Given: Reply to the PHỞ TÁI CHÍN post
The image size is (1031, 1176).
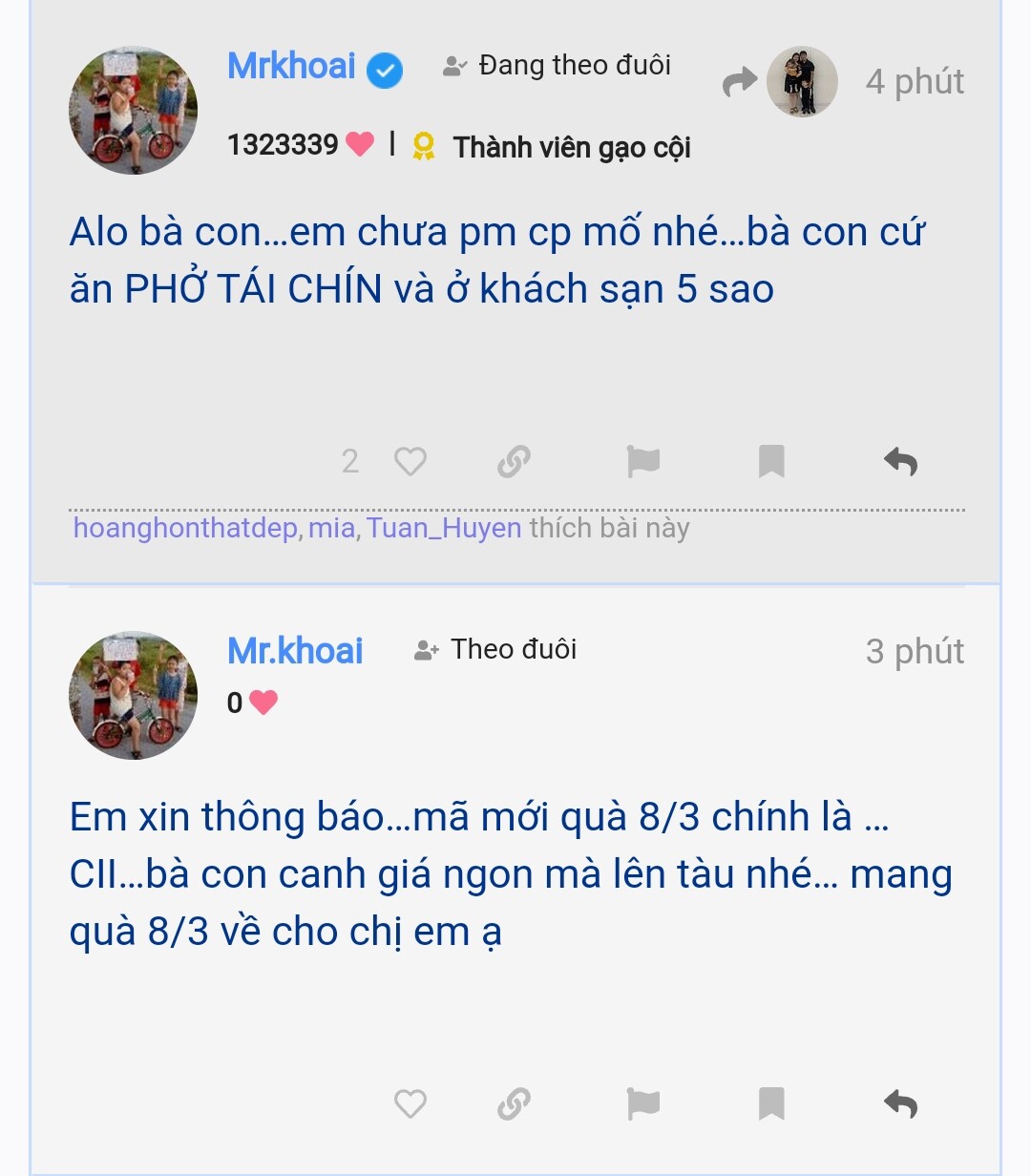Looking at the screenshot, I should click(x=900, y=462).
